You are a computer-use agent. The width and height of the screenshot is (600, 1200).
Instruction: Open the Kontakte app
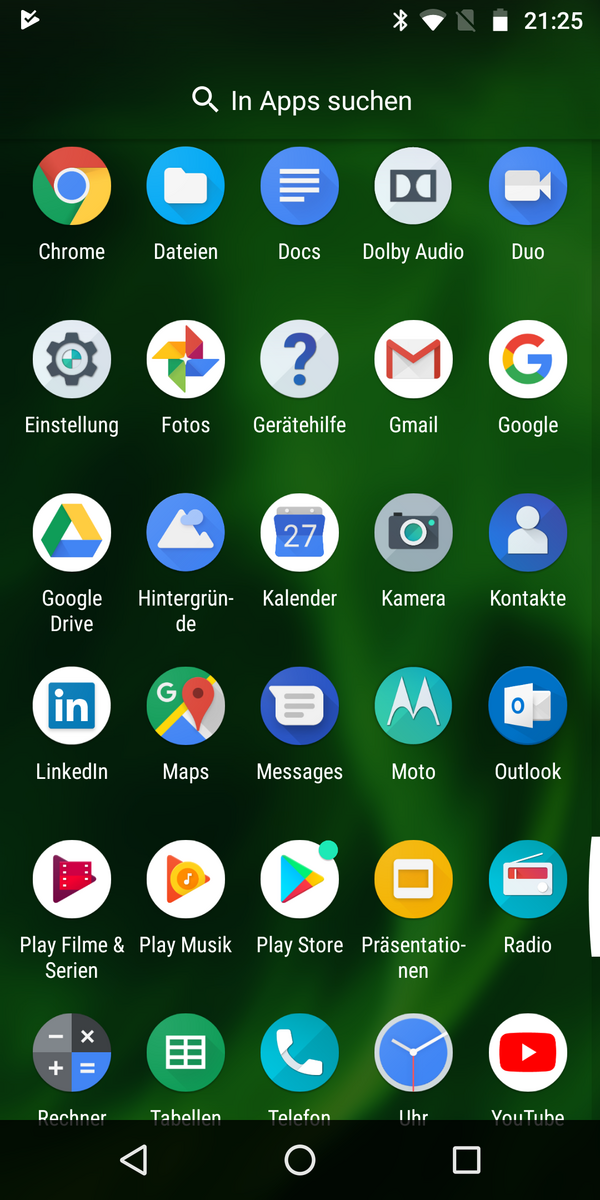(527, 533)
